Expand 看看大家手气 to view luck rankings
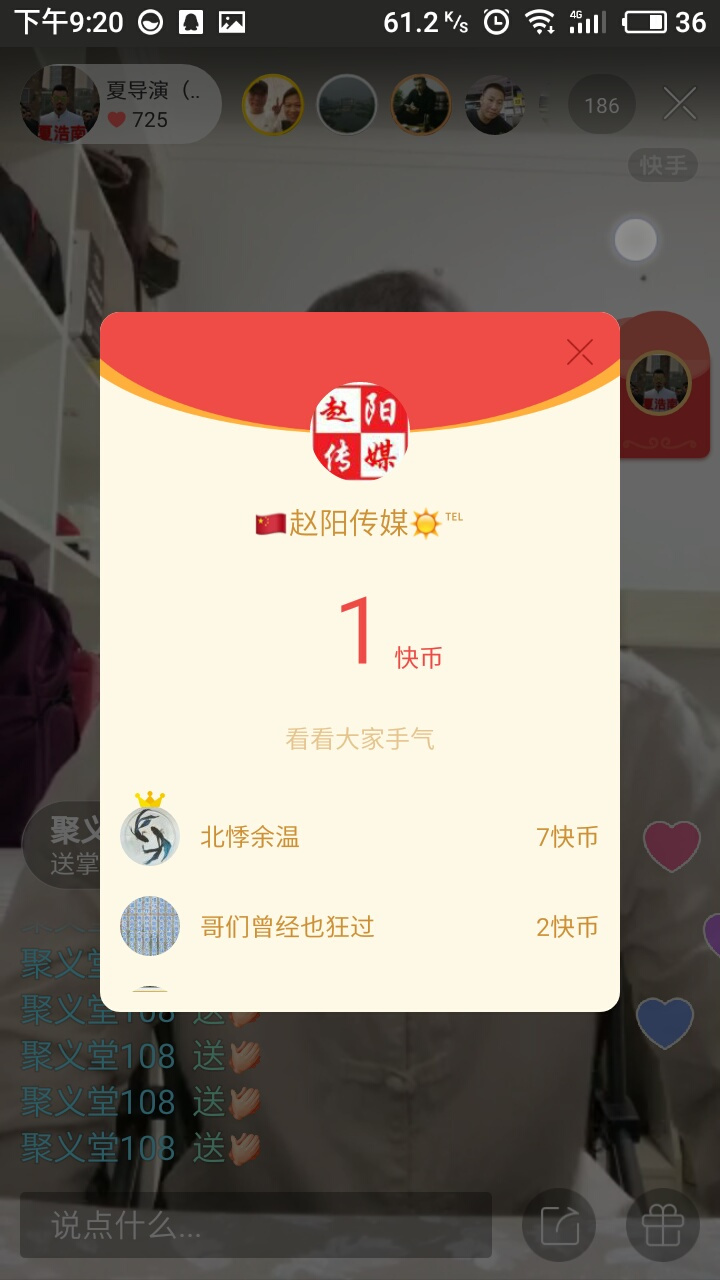Viewport: 720px width, 1280px height. click(x=360, y=739)
